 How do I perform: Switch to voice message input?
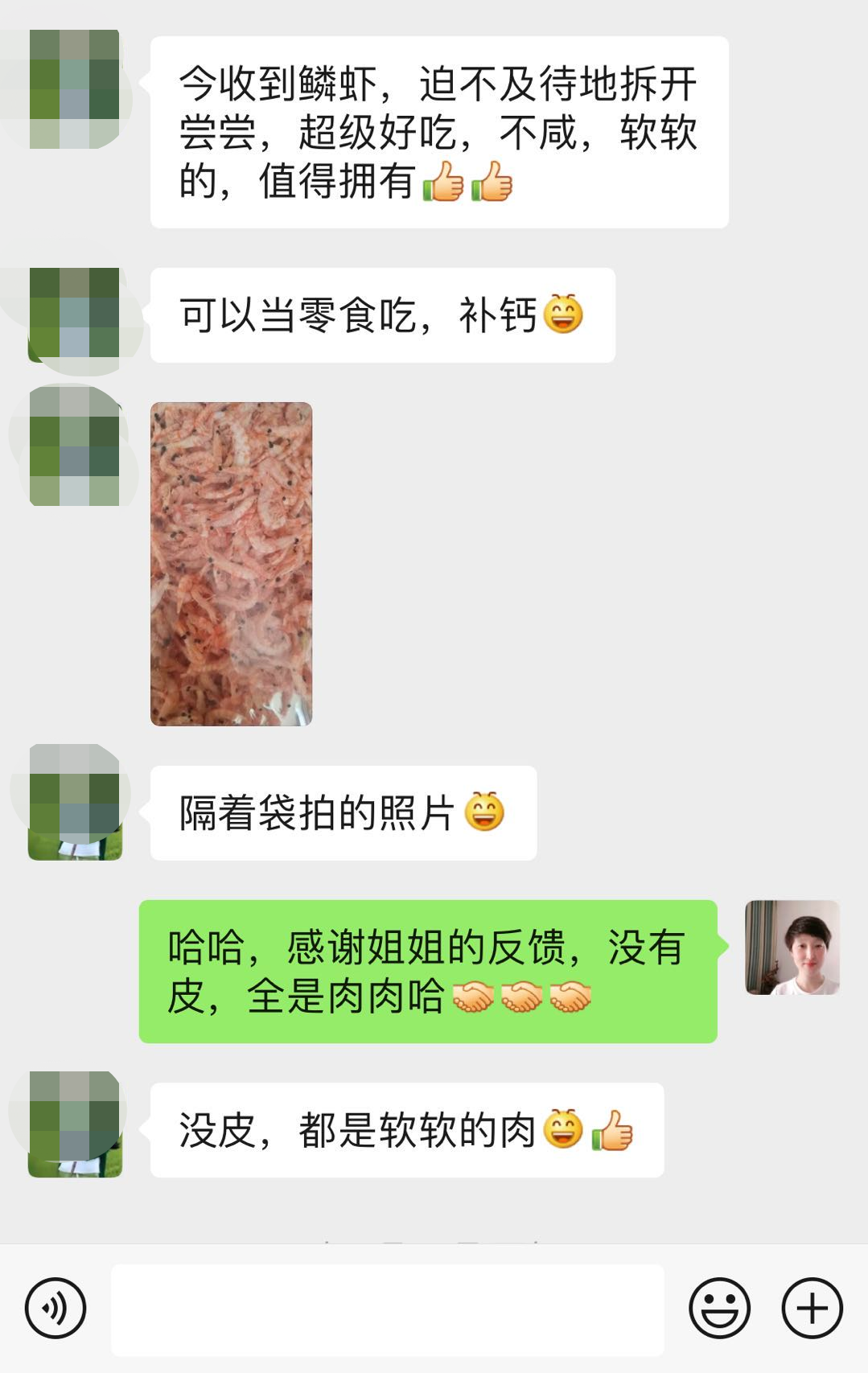[55, 1308]
